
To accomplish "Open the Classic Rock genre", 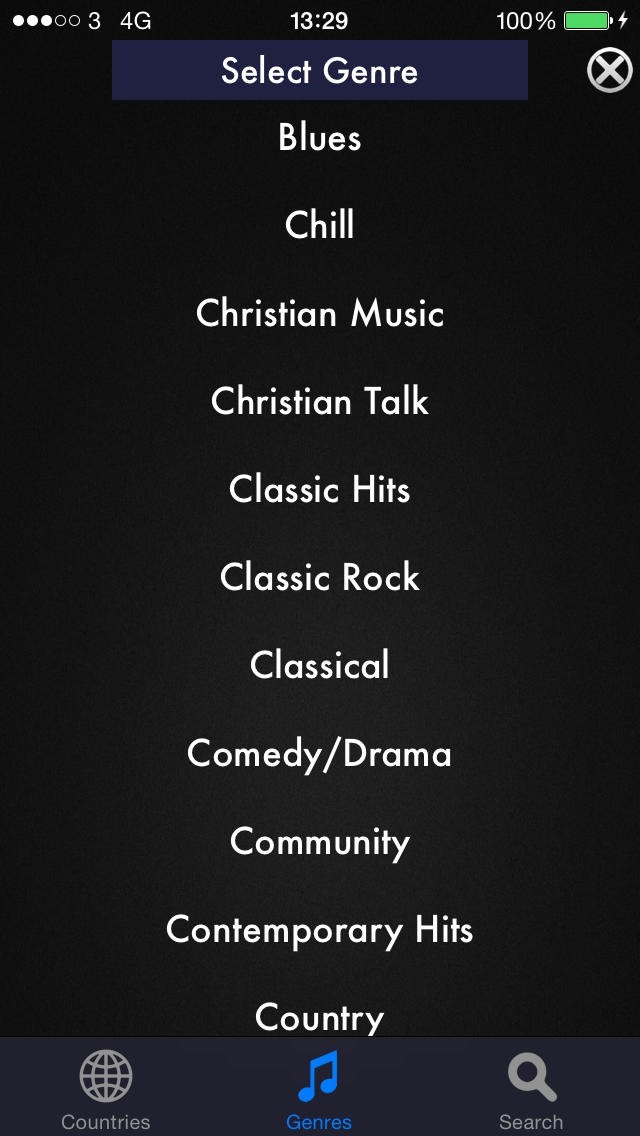I will pyautogui.click(x=320, y=577).
